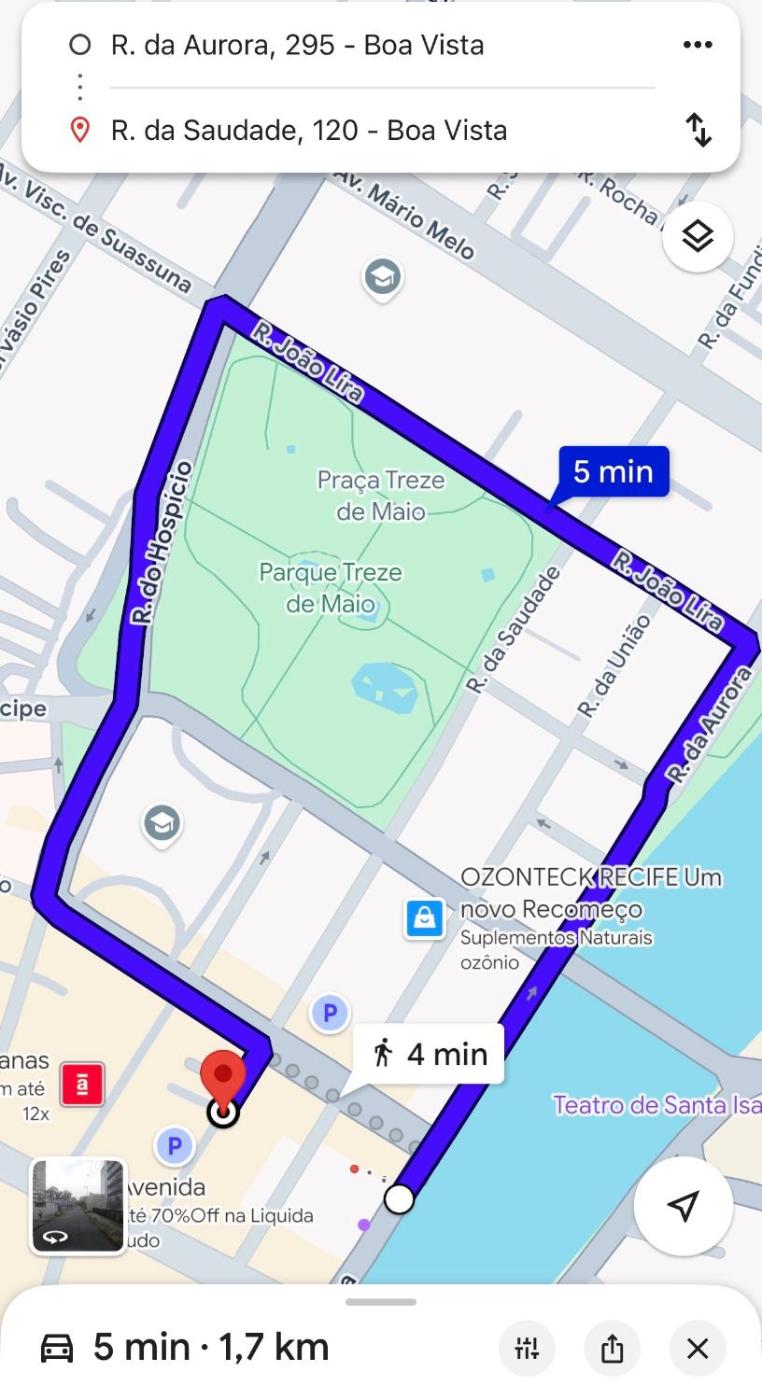Edit the origin field R. da Aurora, 295
Viewport: 762px width, 1400px height.
(297, 45)
